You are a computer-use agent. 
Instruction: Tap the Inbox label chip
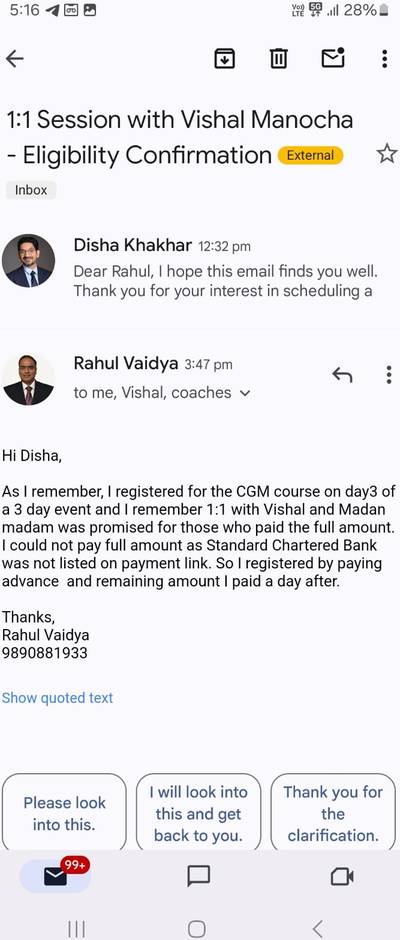[31, 190]
